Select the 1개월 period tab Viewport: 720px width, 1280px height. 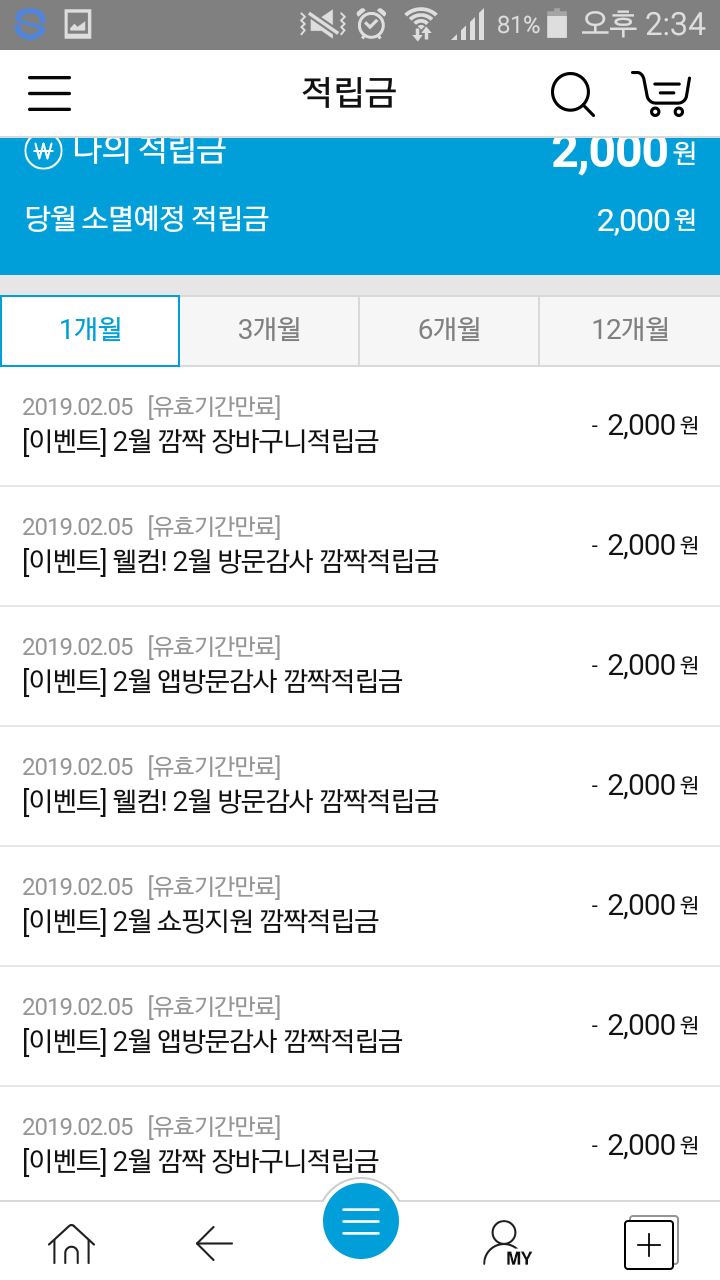click(x=90, y=330)
